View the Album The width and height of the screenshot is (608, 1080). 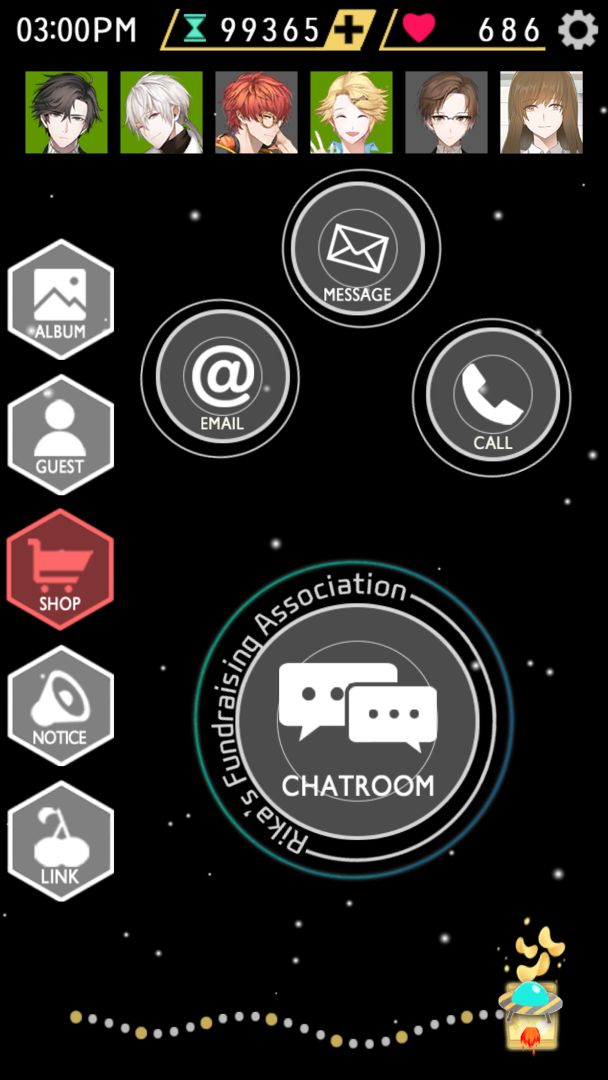61,300
